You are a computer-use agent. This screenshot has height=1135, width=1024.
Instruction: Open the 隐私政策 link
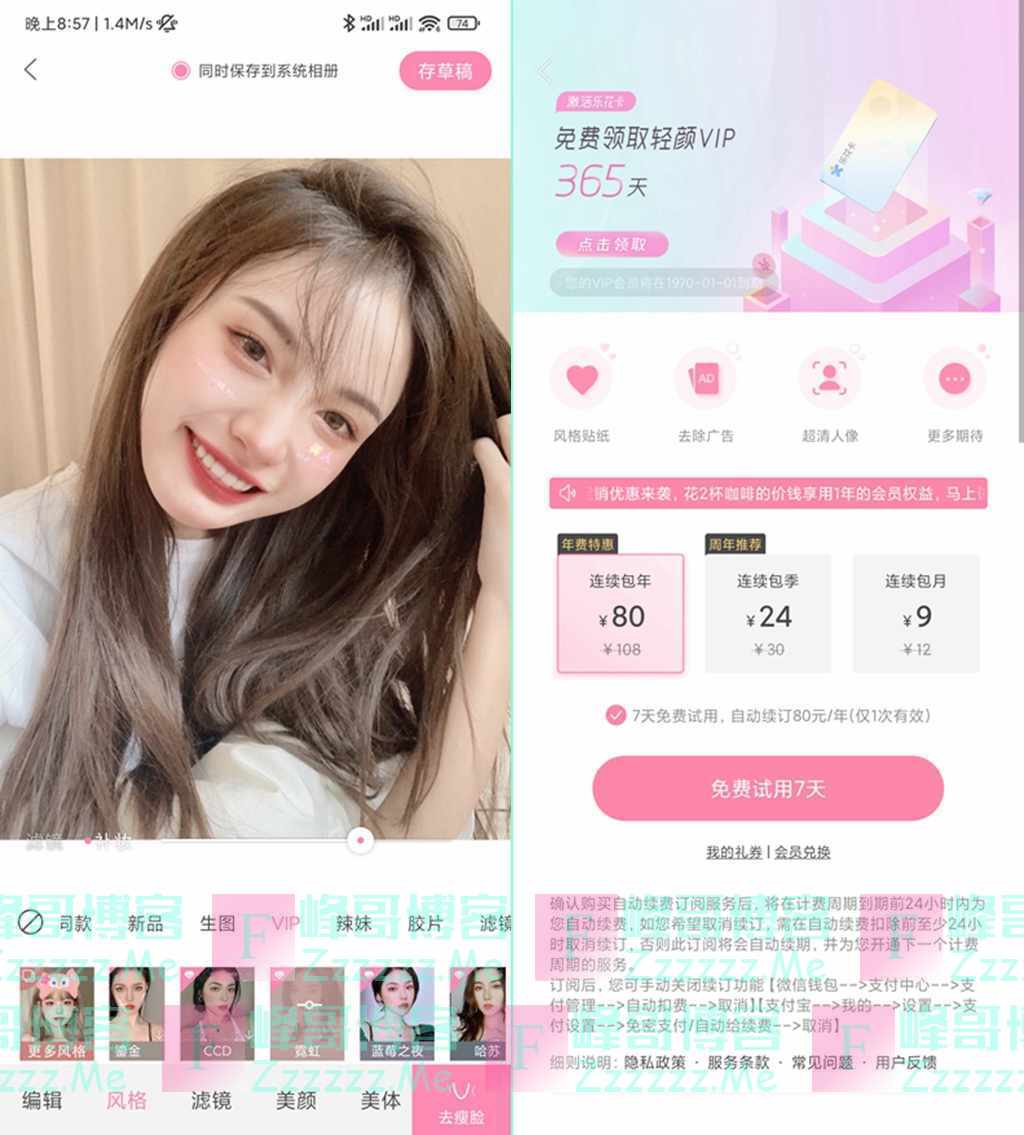658,1062
